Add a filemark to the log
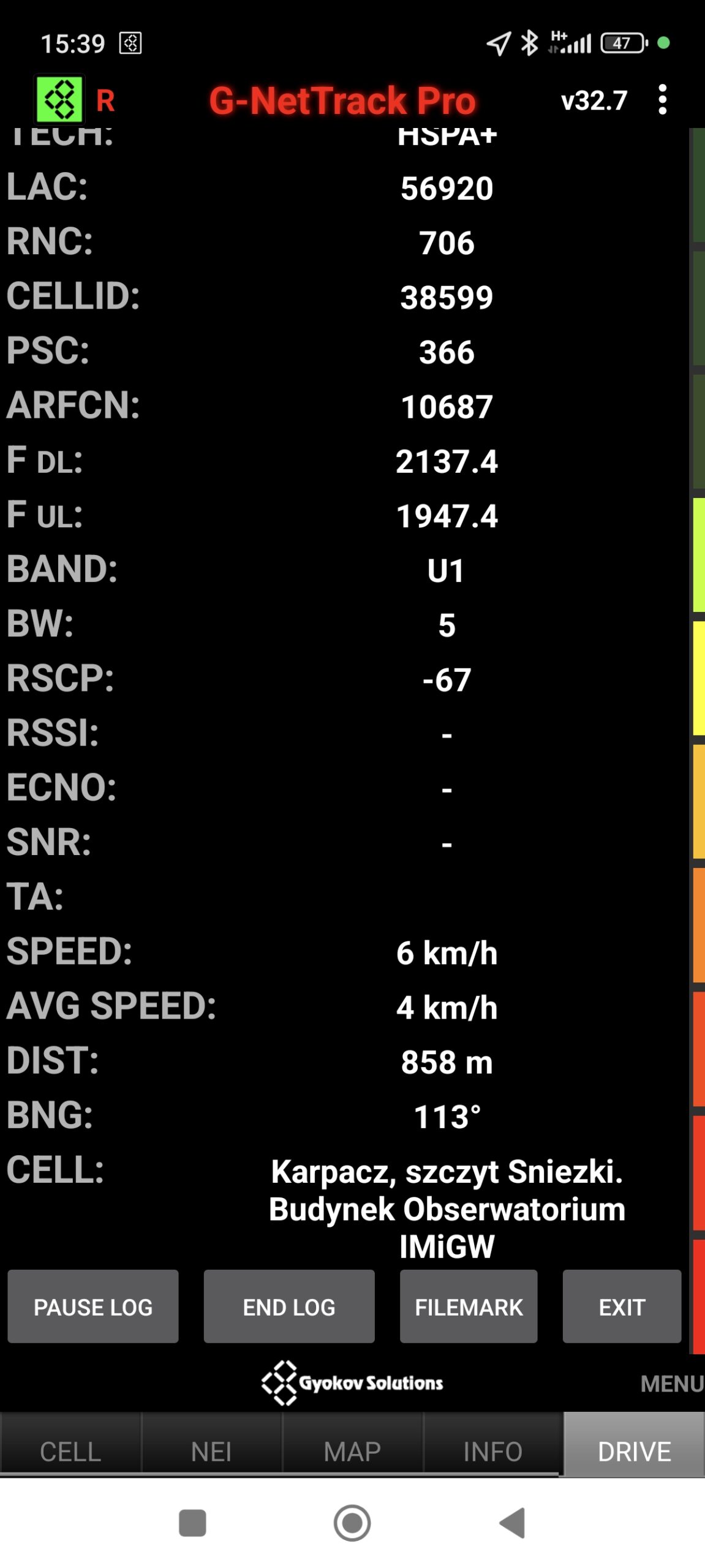The image size is (705, 1568). [x=469, y=1307]
